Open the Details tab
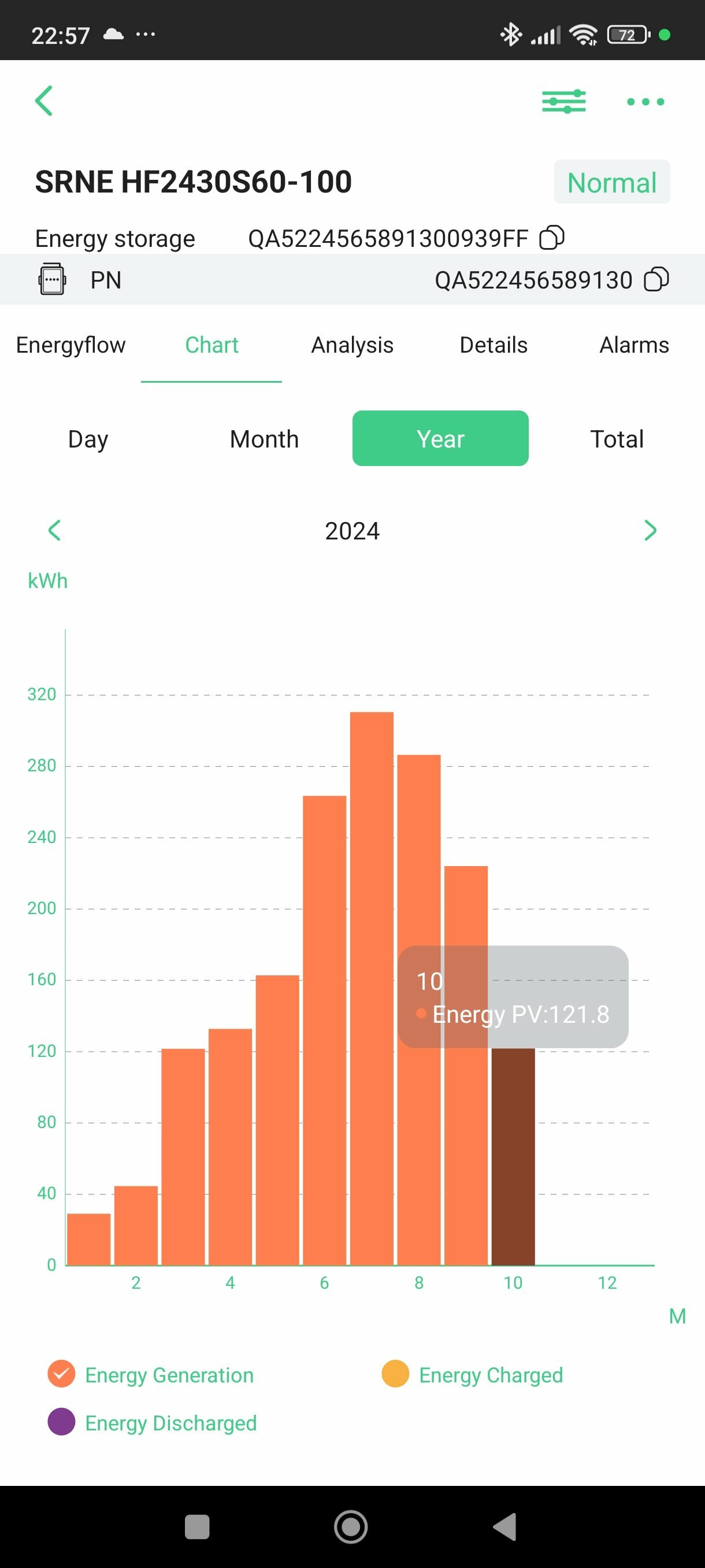 493,345
